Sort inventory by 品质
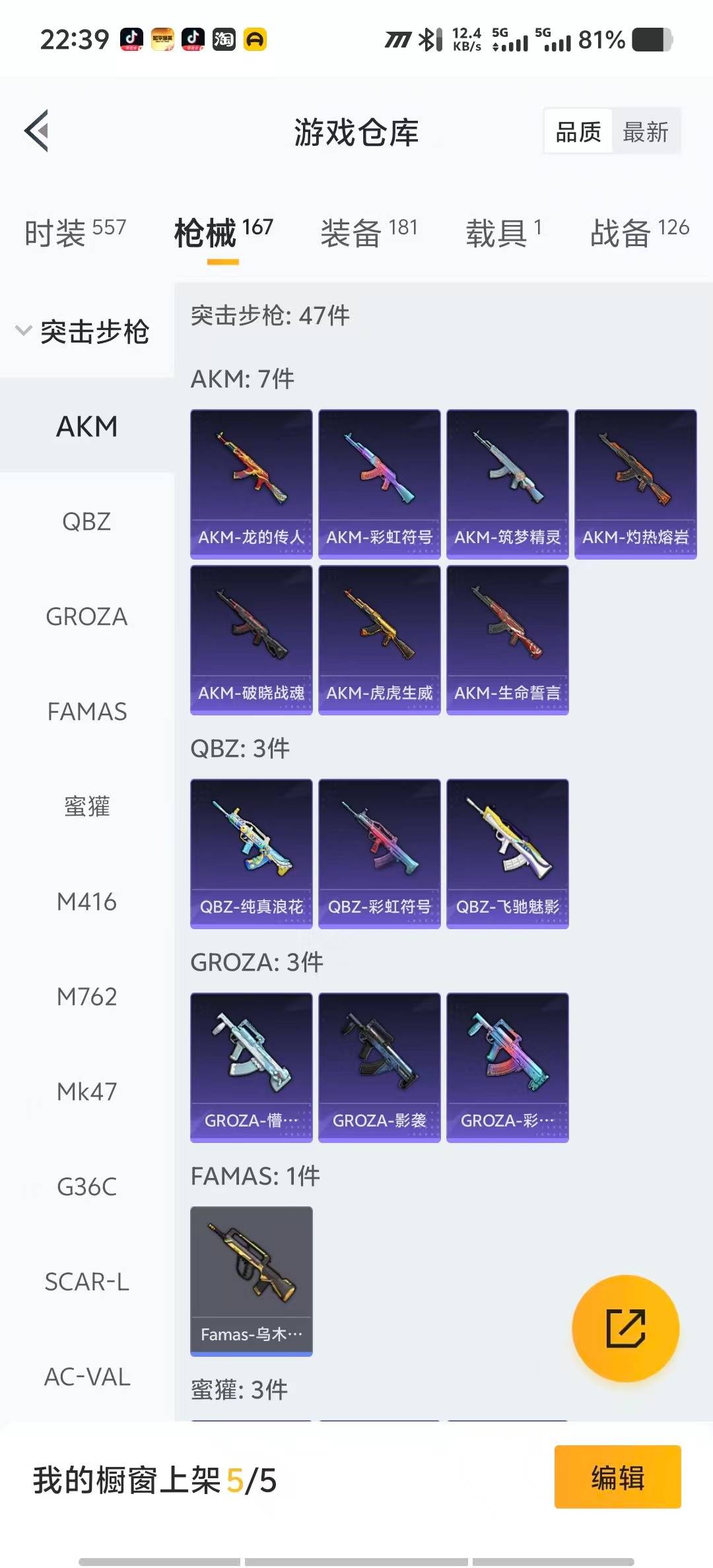The image size is (713, 1568). [576, 131]
